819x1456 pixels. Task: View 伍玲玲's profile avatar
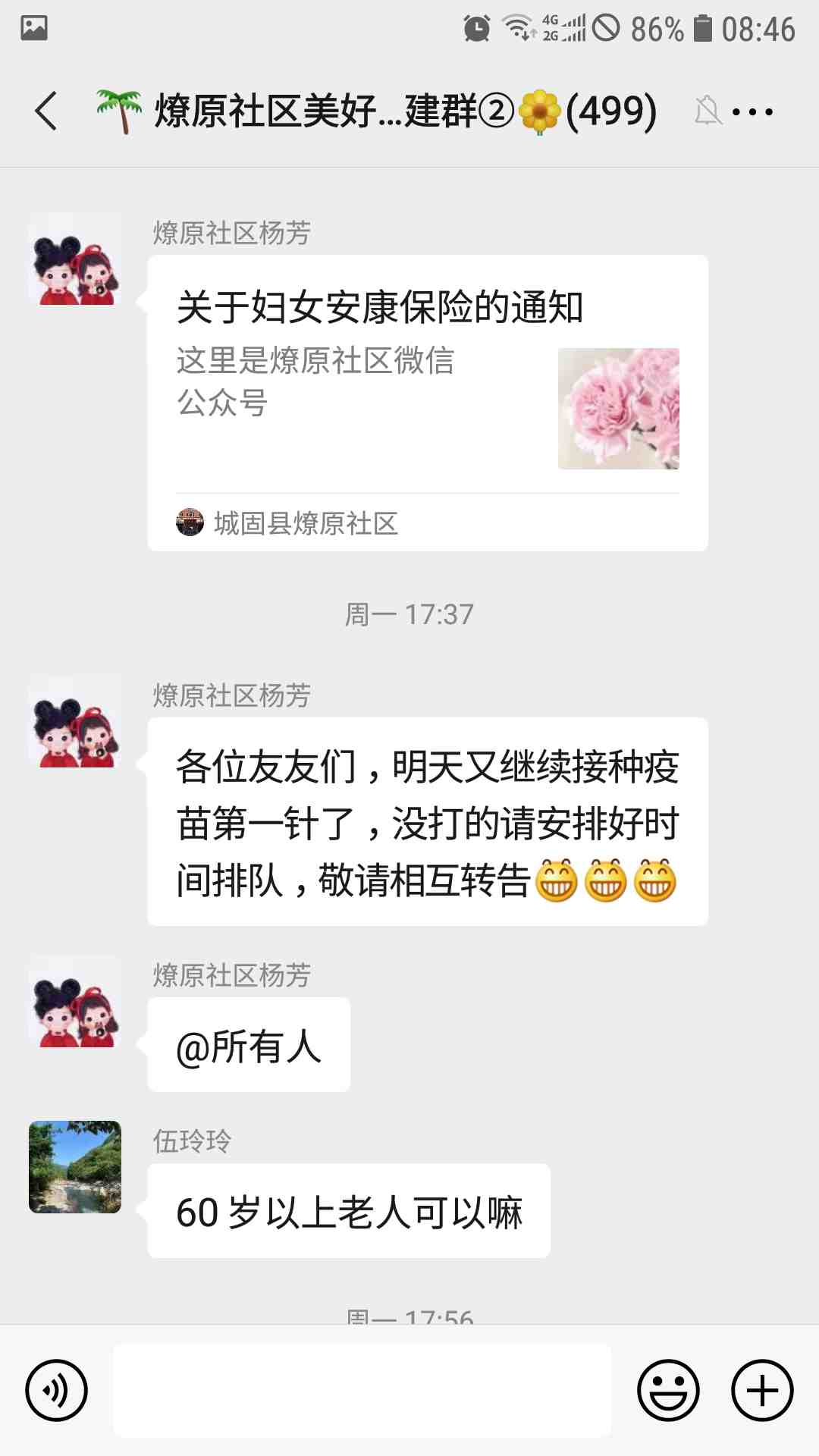[x=75, y=1167]
